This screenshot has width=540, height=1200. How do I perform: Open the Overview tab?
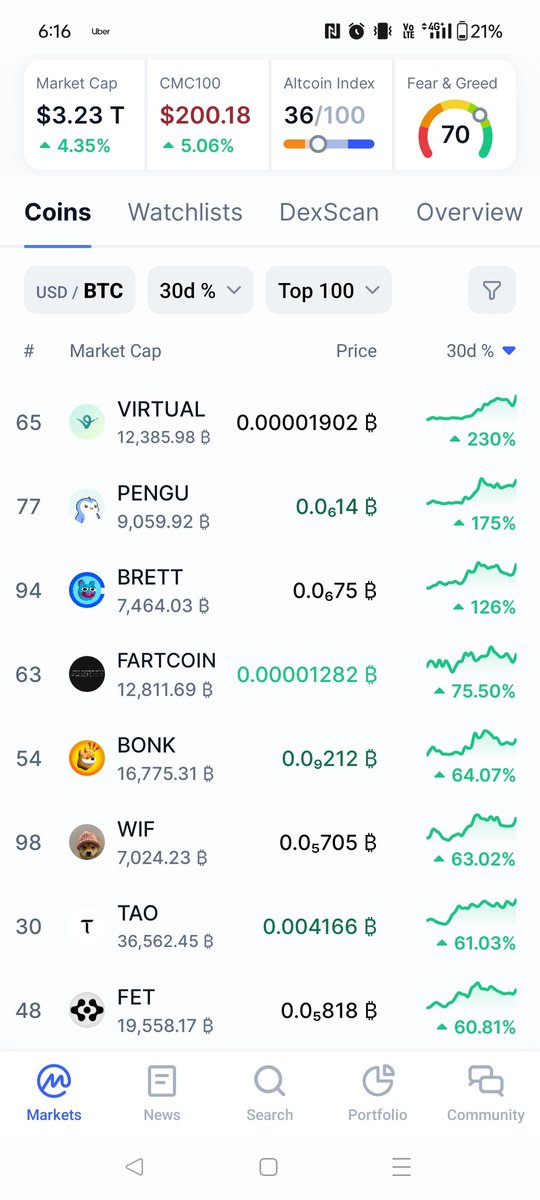(x=469, y=212)
